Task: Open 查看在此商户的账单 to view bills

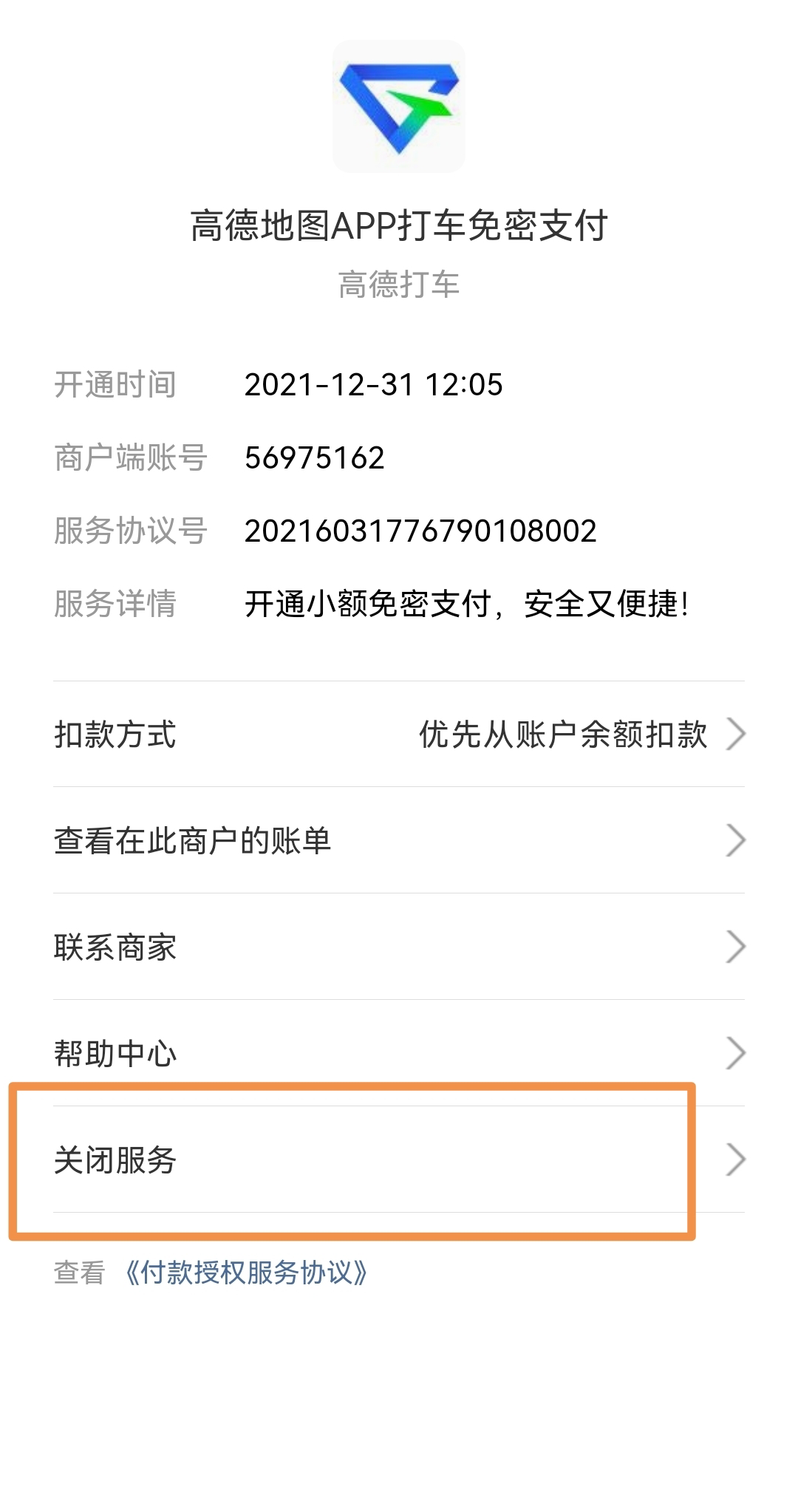Action: [x=399, y=840]
